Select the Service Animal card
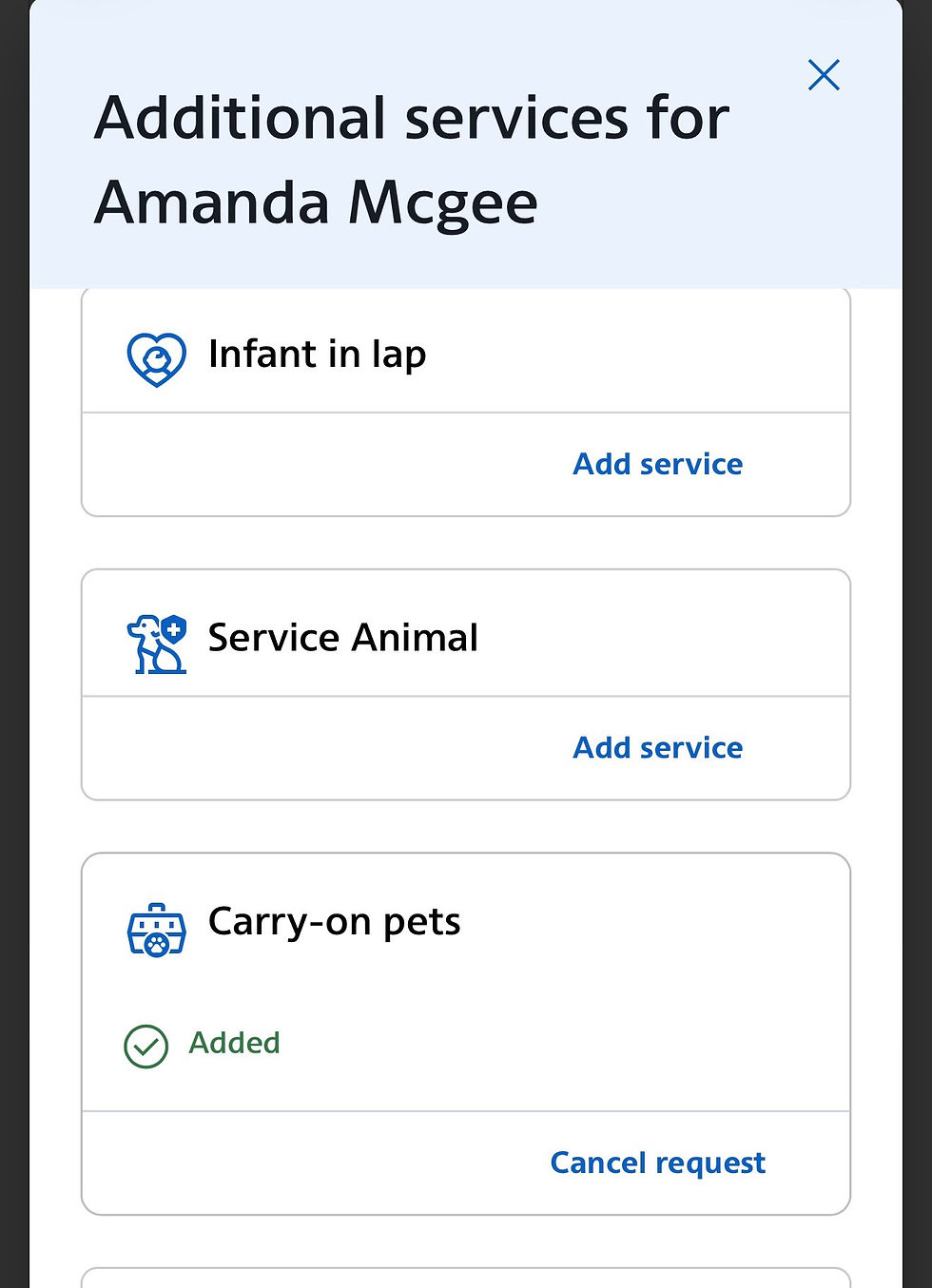 tap(465, 635)
